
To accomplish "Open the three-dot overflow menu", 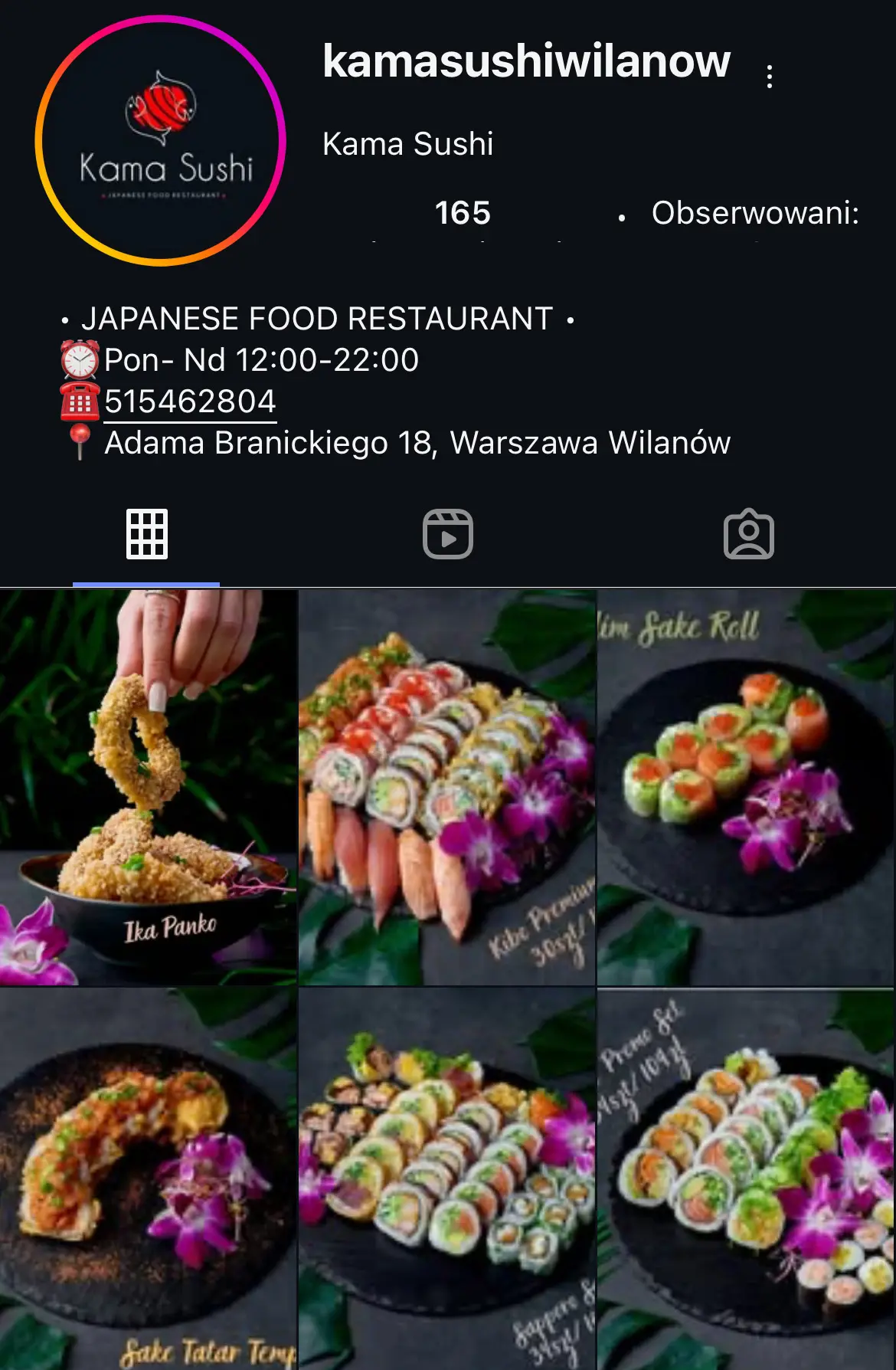I will point(769,76).
